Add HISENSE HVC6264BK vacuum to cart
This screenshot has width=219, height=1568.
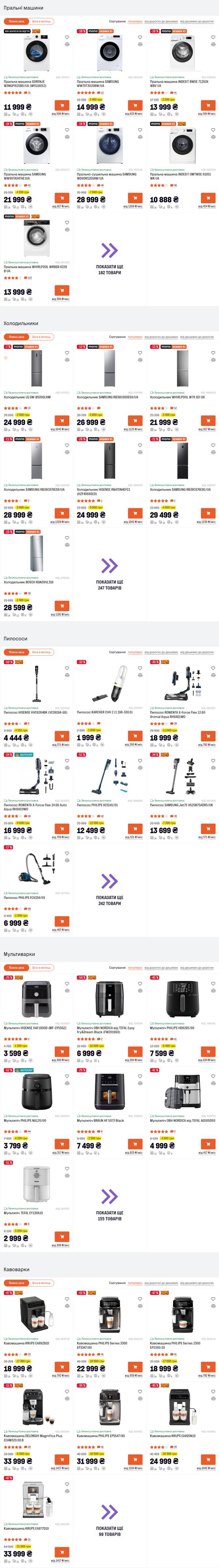(62, 736)
